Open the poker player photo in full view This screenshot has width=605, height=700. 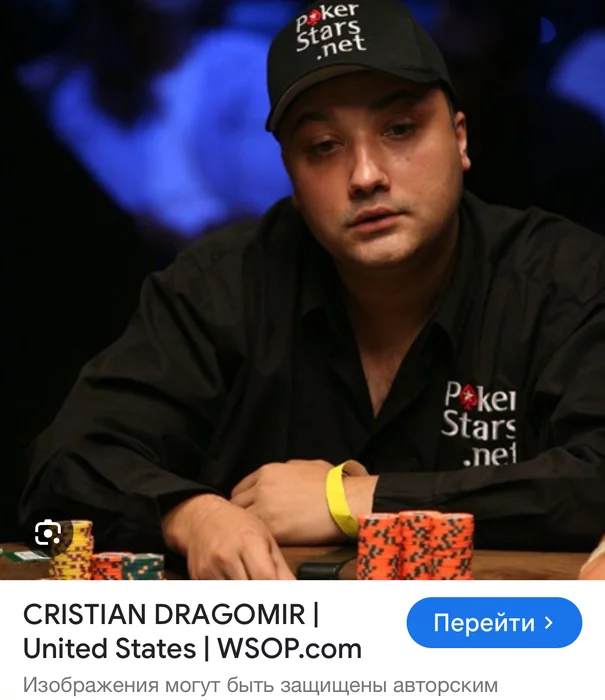click(302, 290)
